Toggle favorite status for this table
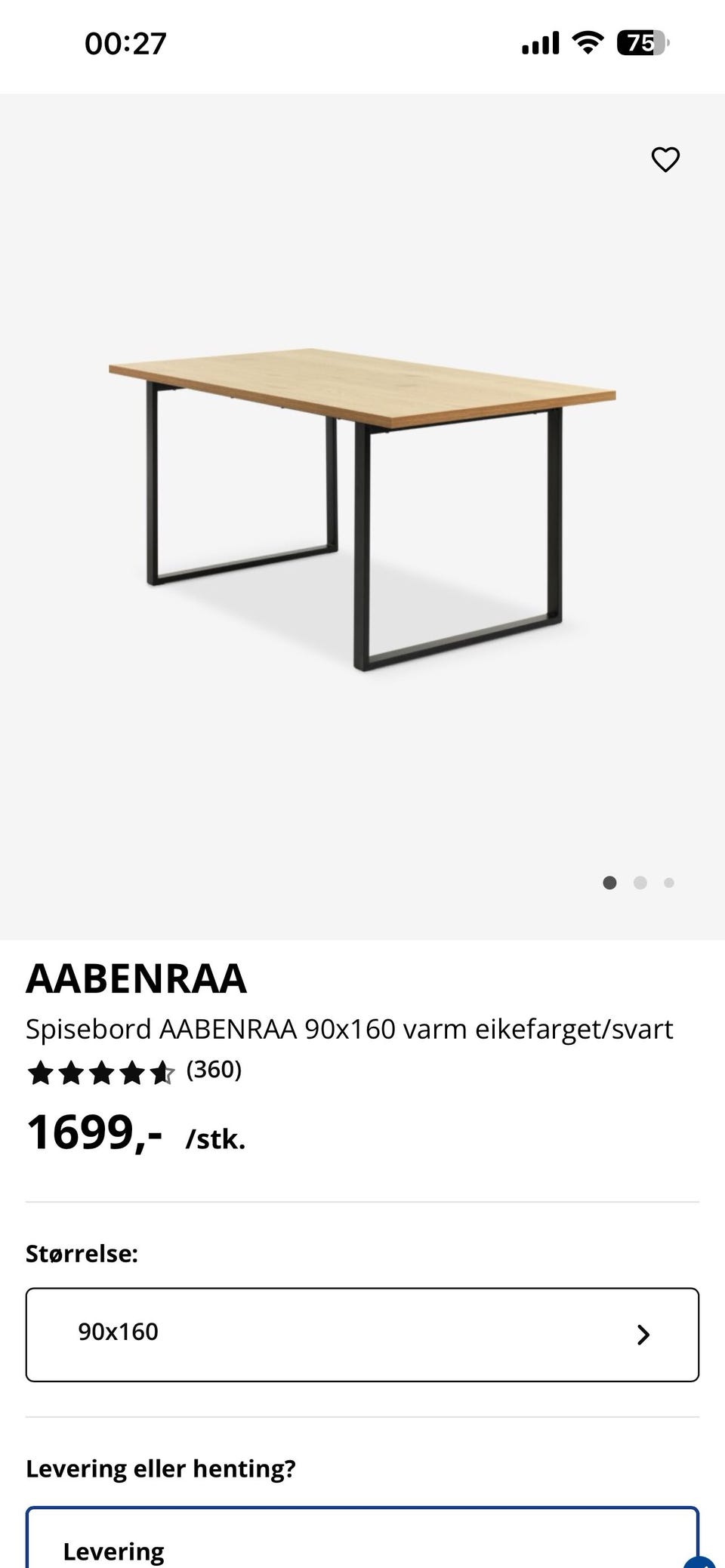 coord(665,159)
